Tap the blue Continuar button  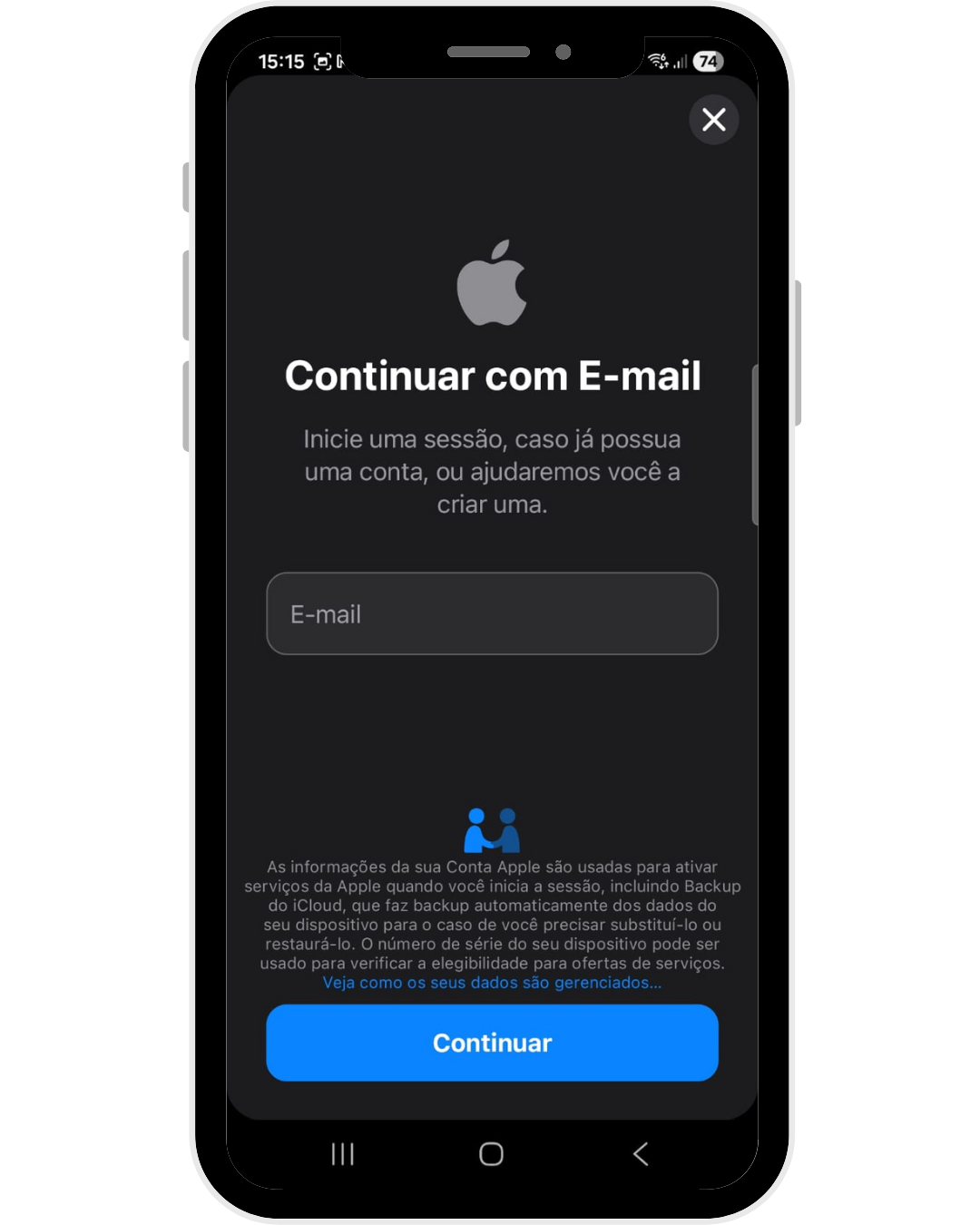492,1043
